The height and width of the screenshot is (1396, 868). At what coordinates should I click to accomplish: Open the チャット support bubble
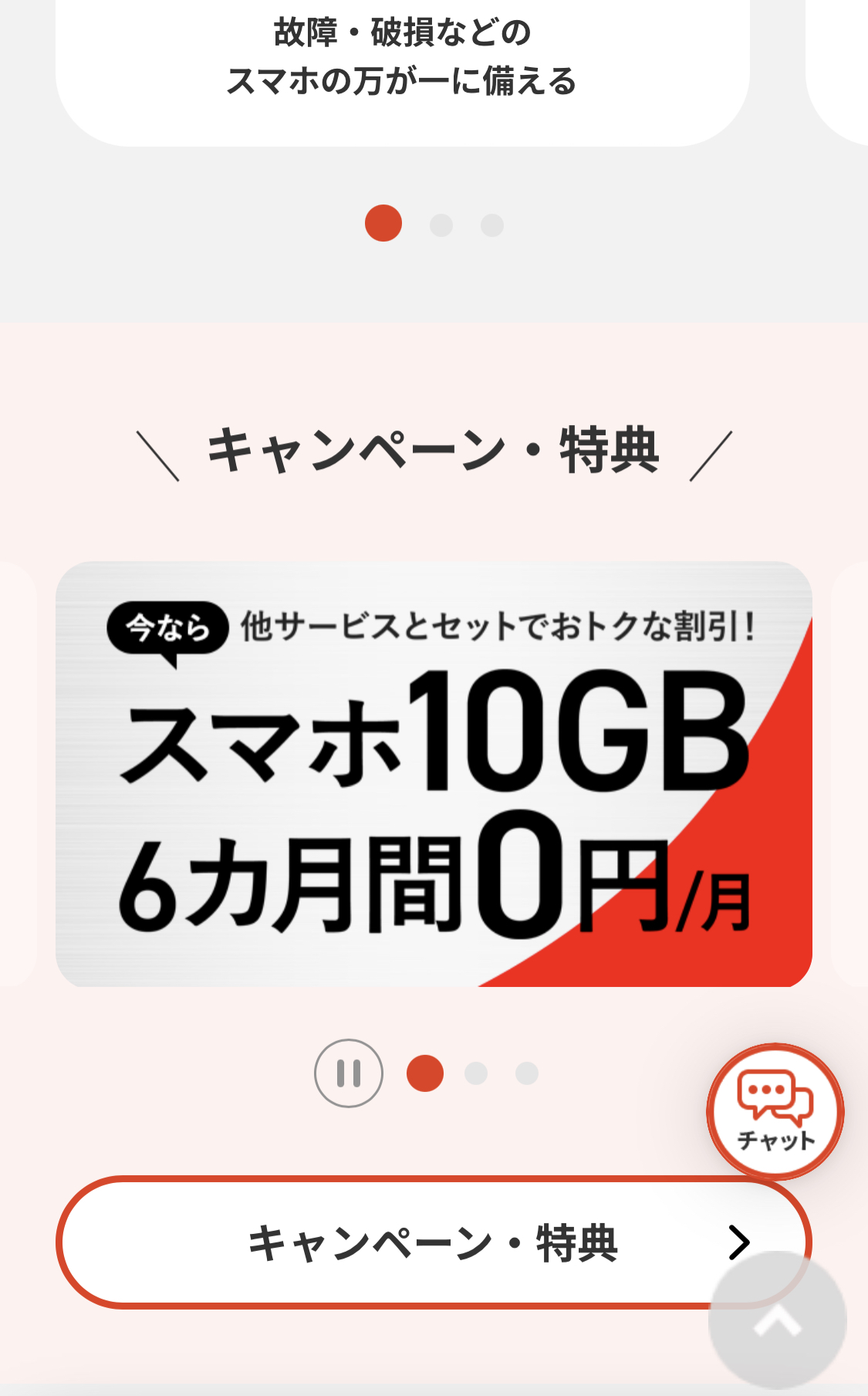(x=775, y=1111)
